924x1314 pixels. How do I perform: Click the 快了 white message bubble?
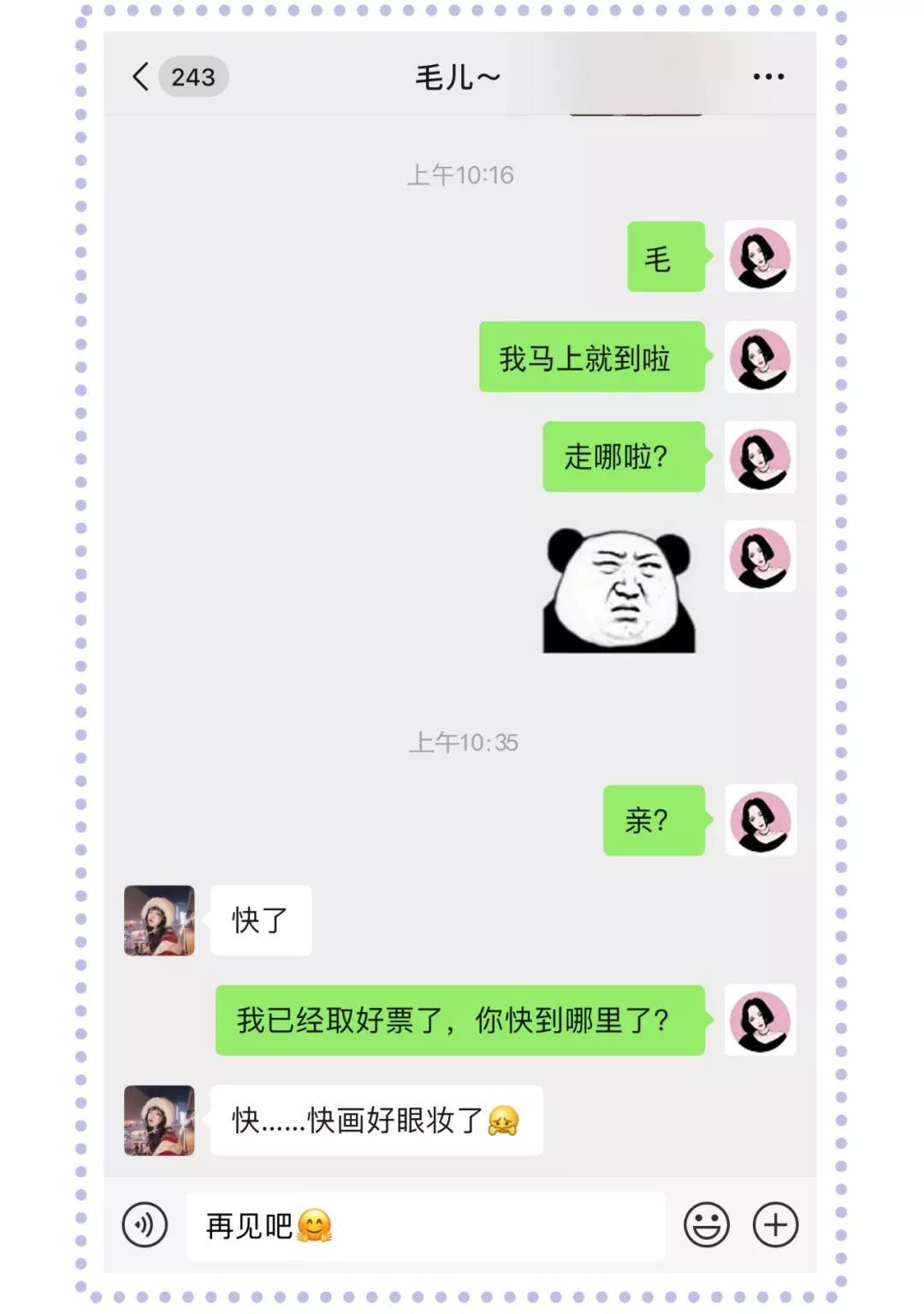(x=261, y=920)
